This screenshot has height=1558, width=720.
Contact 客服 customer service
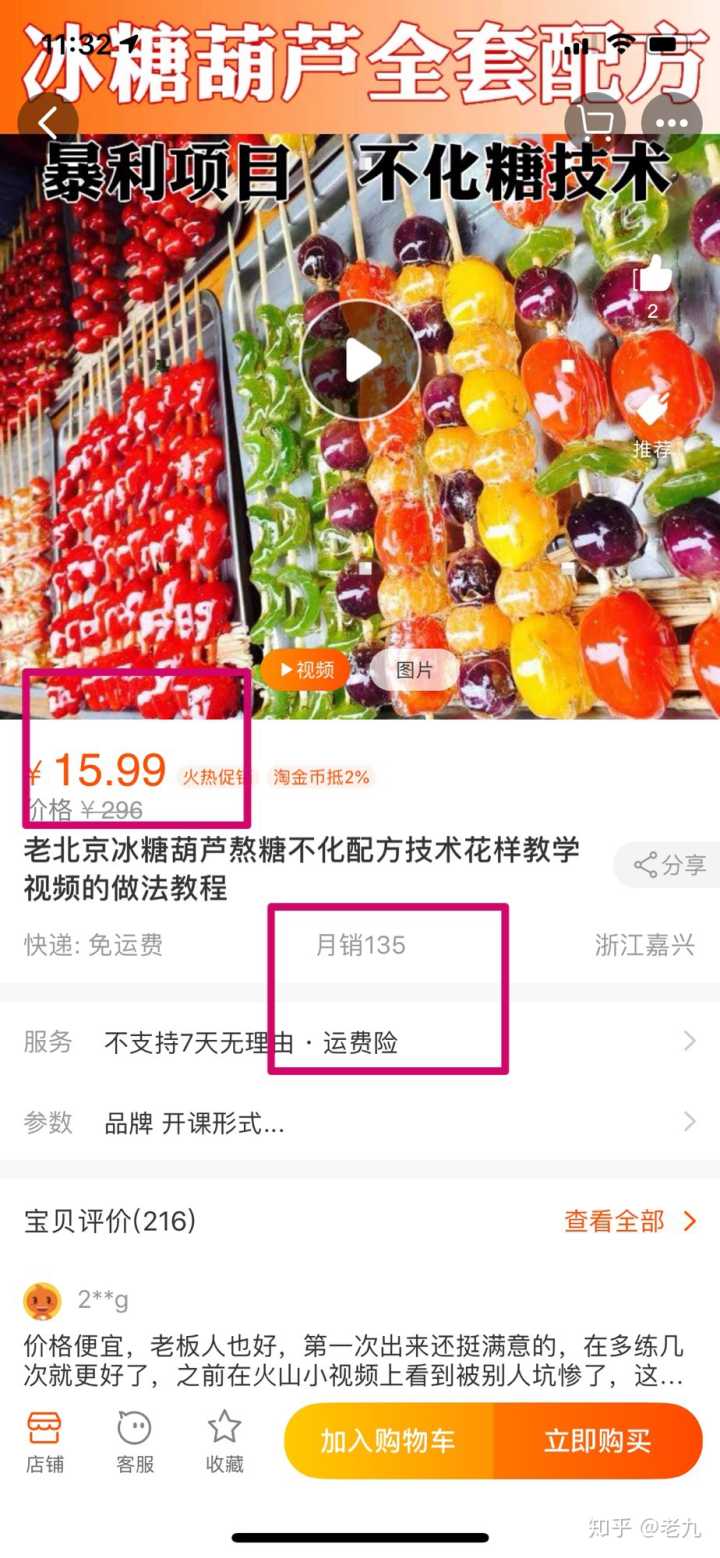(134, 1442)
